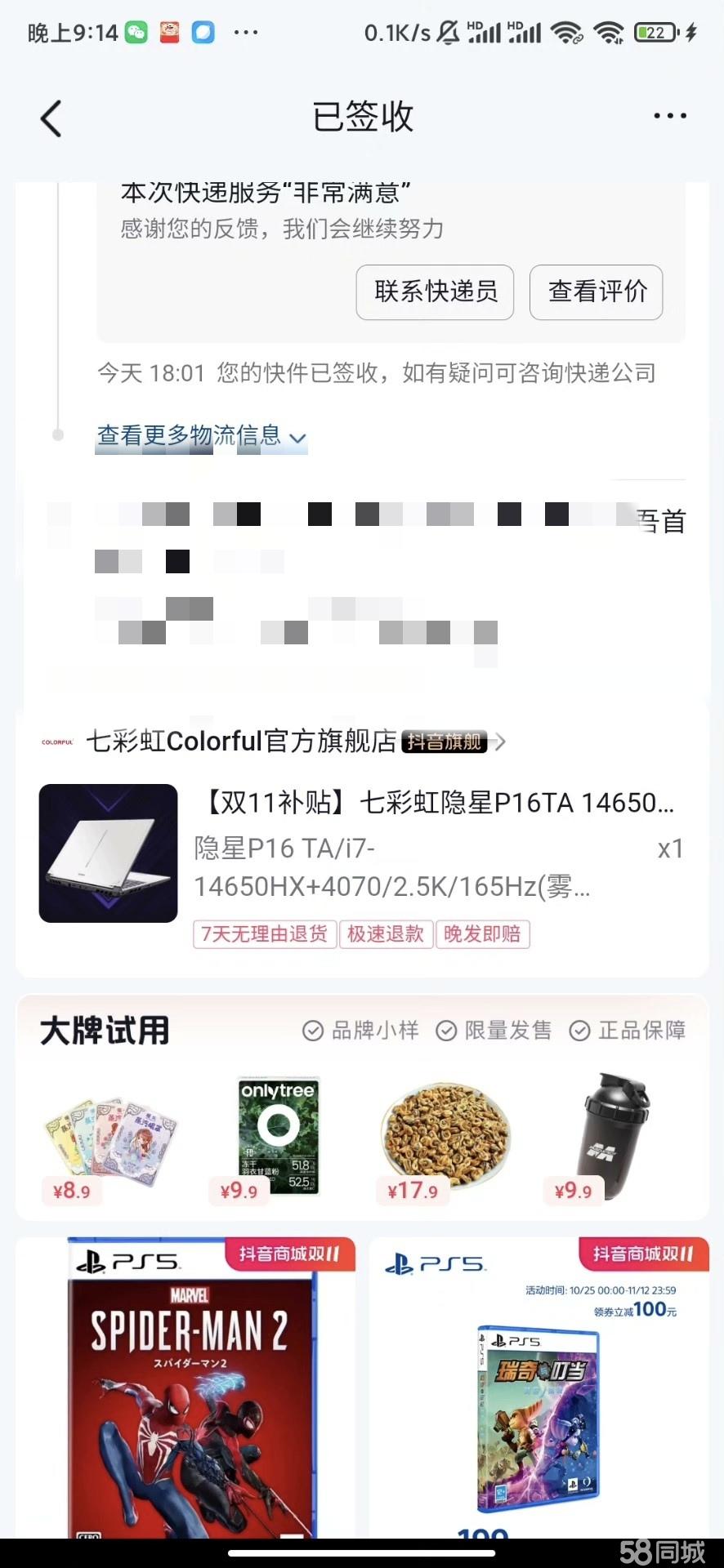This screenshot has width=724, height=1568.
Task: Open the PS5 Spider-Man 2 product card
Action: tap(186, 1388)
